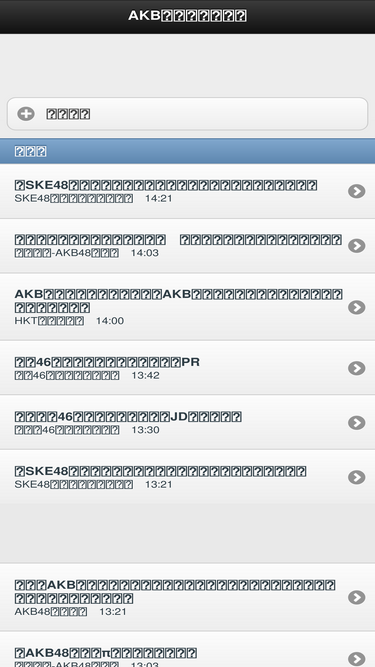Open the JD article posted at 13:30
This screenshot has width=375, height=667.
tap(188, 422)
